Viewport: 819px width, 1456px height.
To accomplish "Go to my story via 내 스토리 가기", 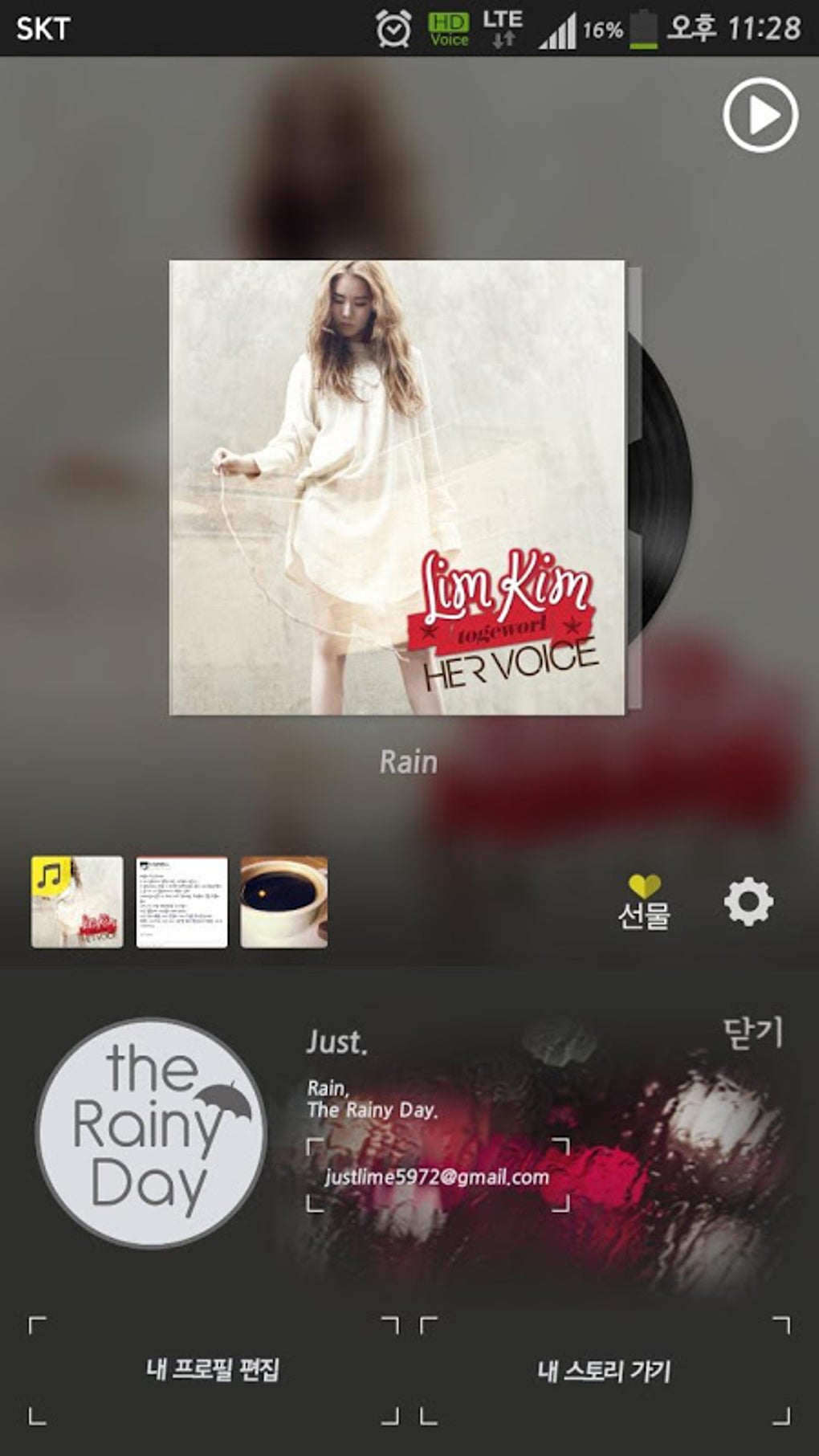I will (x=605, y=1370).
